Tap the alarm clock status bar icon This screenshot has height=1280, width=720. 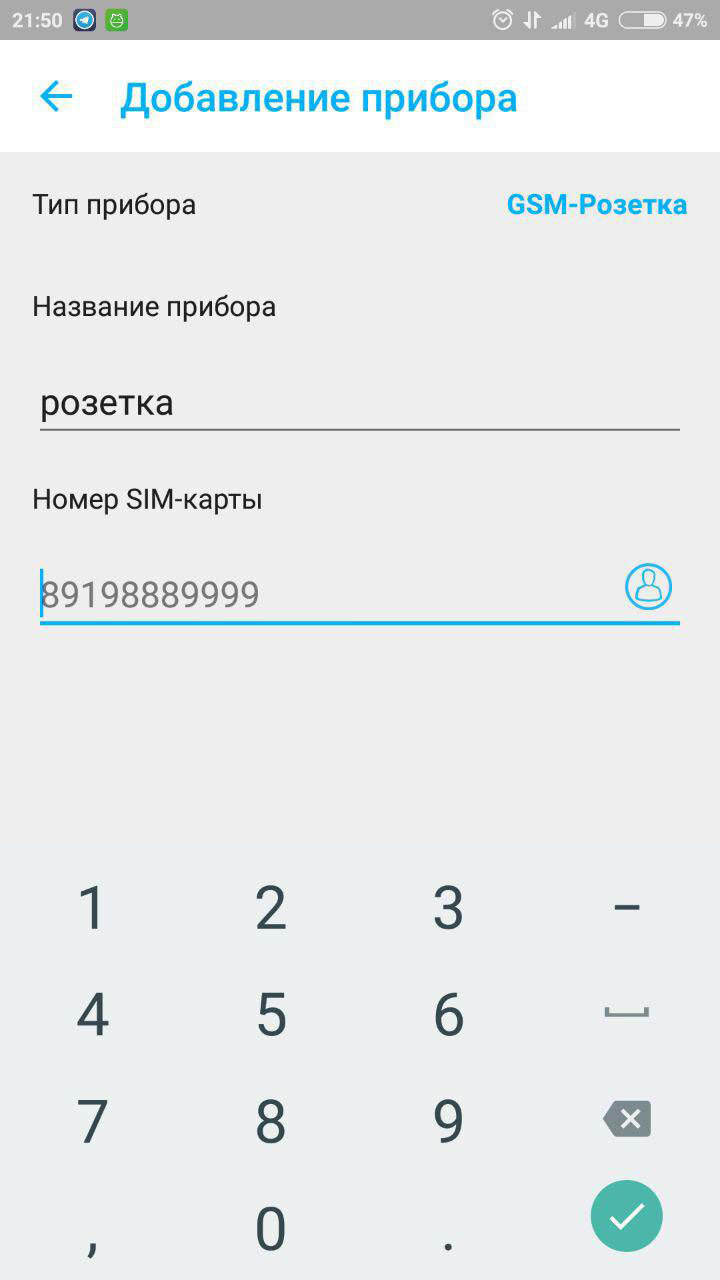pos(501,18)
